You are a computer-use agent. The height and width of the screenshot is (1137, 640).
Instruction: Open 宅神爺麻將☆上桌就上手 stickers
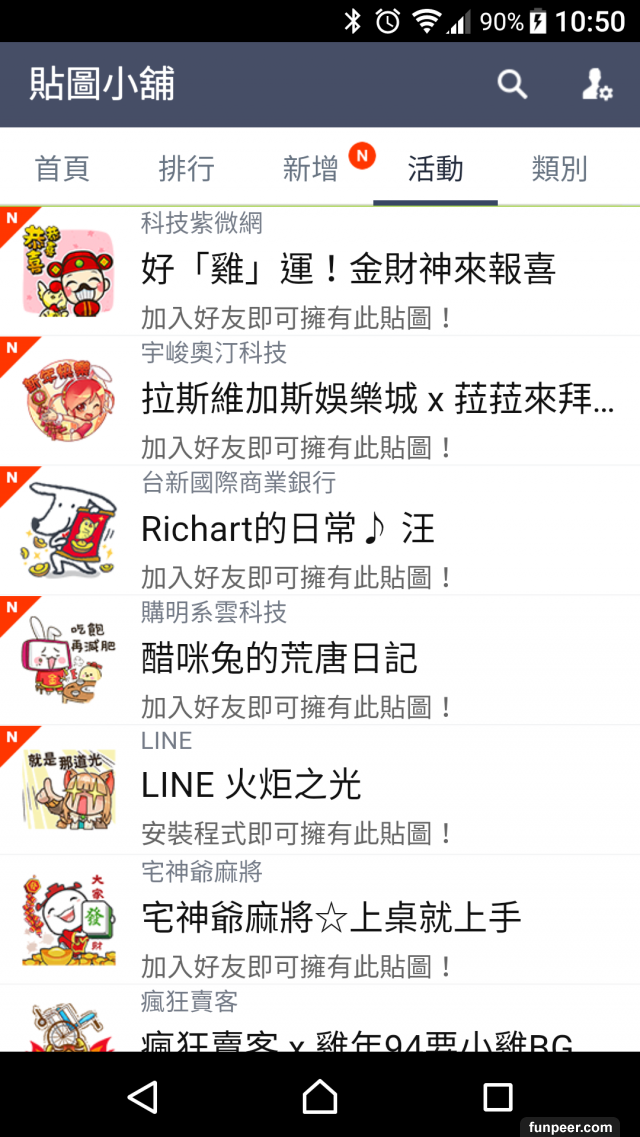pos(330,917)
